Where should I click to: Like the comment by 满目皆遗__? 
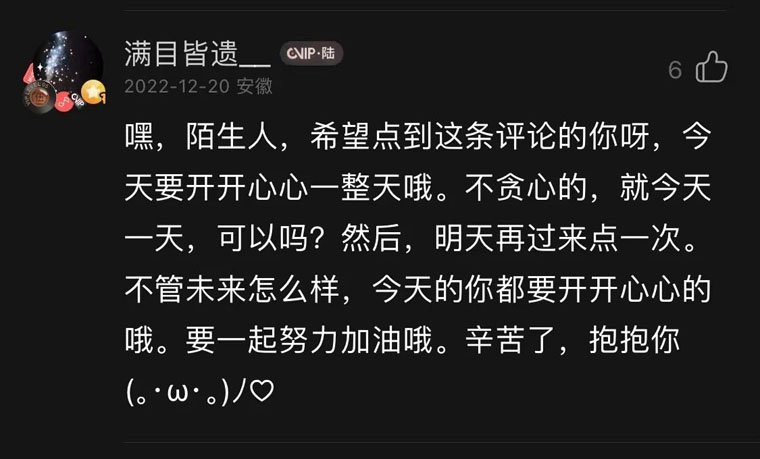pos(711,67)
